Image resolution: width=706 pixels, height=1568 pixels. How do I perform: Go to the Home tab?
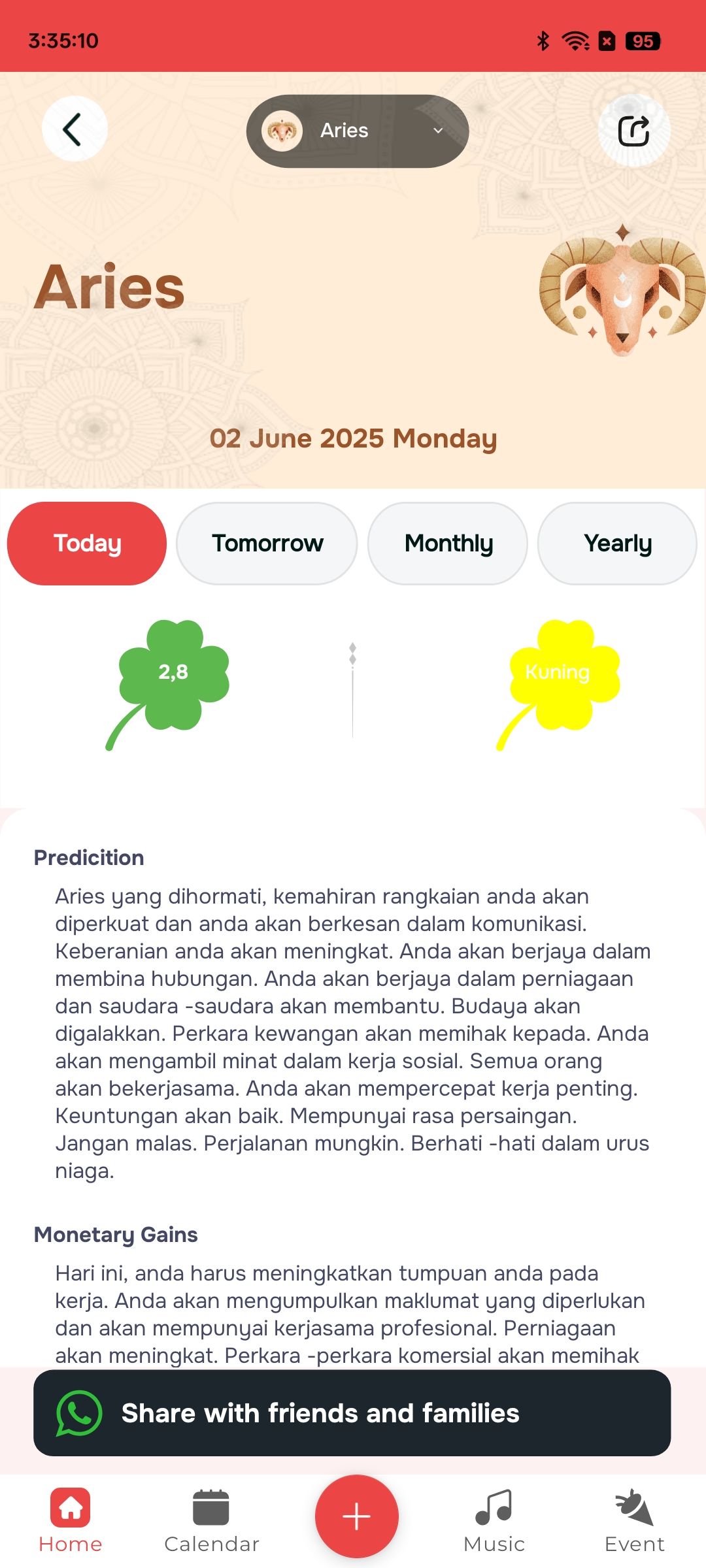[x=71, y=1521]
